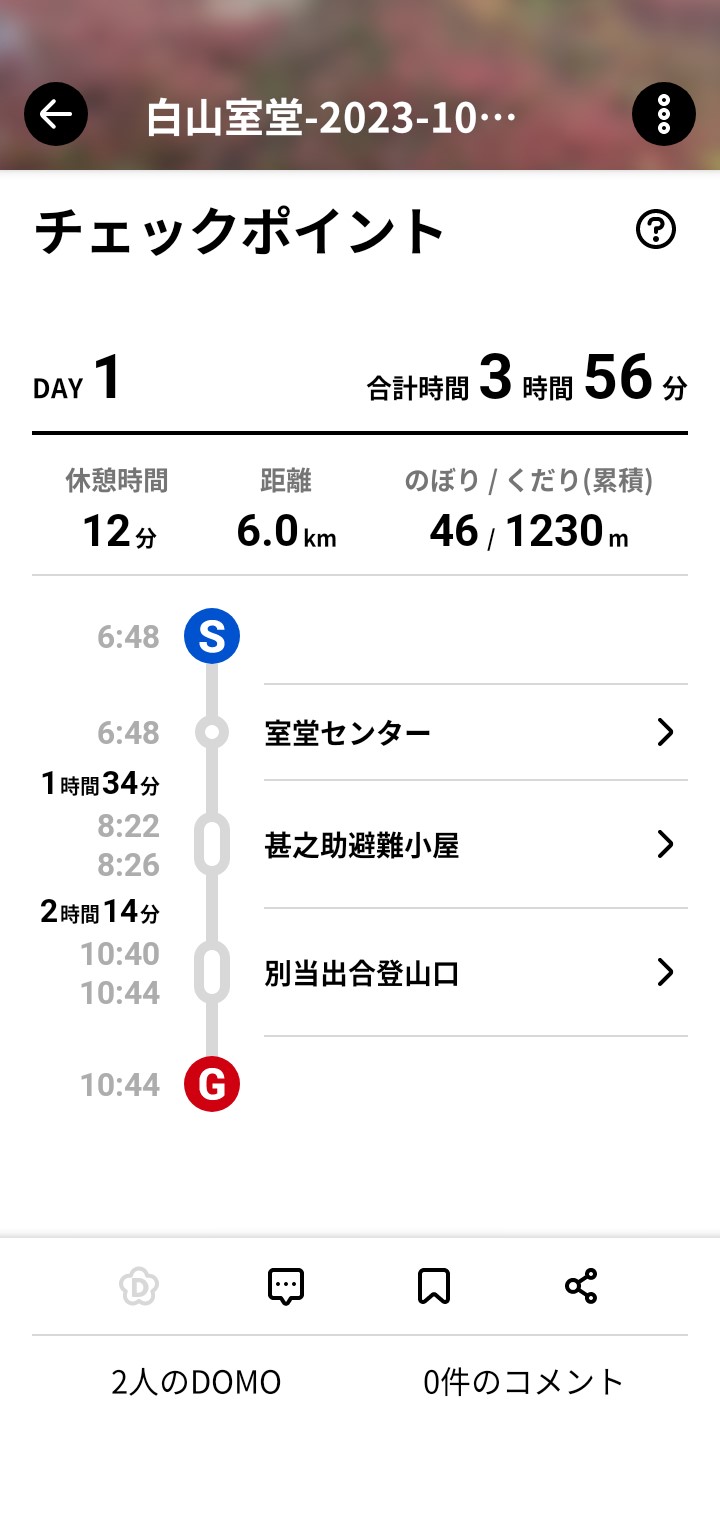Open the checkpoint help question mark

(x=656, y=231)
